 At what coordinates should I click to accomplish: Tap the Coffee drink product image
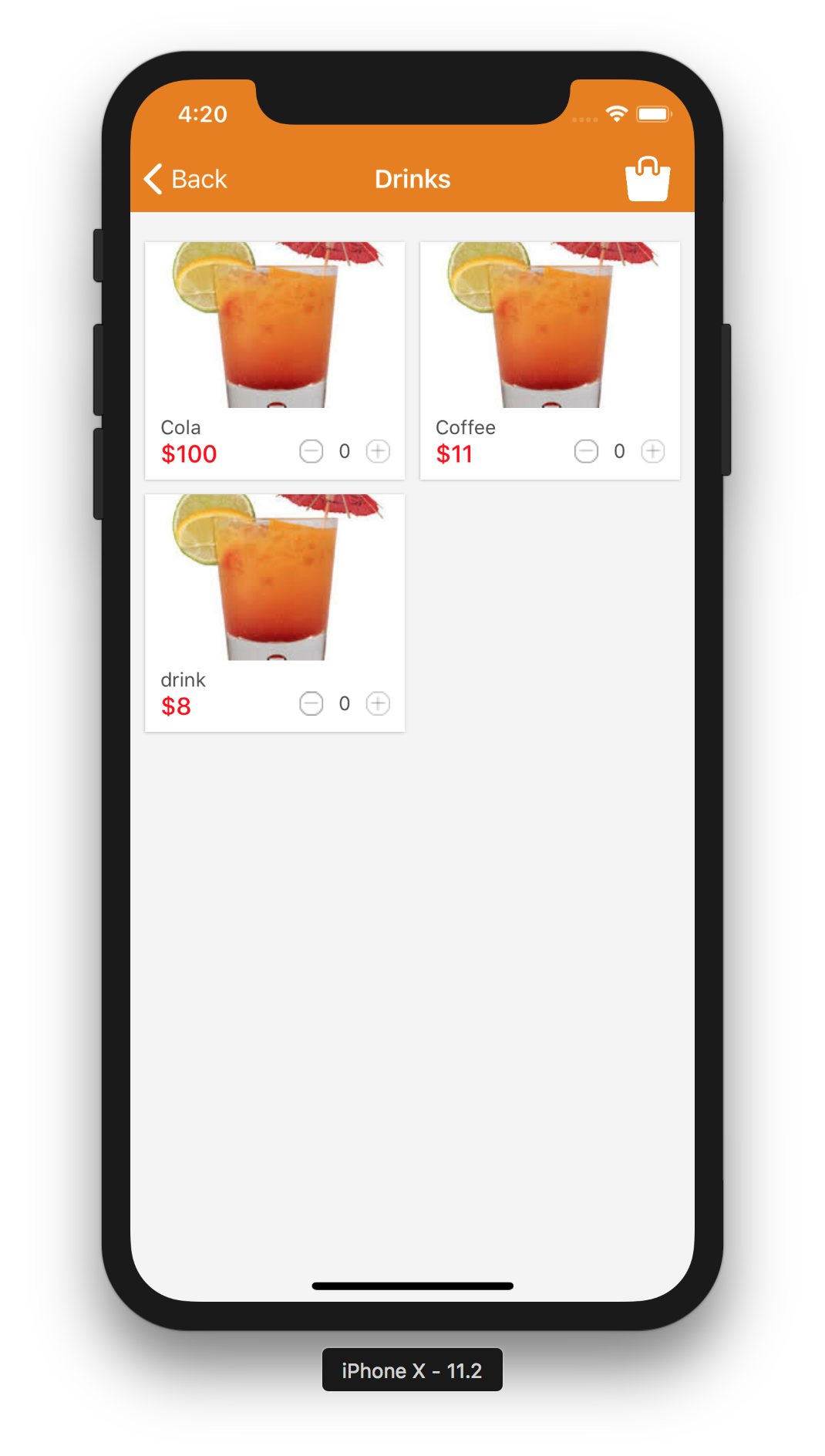pos(549,324)
